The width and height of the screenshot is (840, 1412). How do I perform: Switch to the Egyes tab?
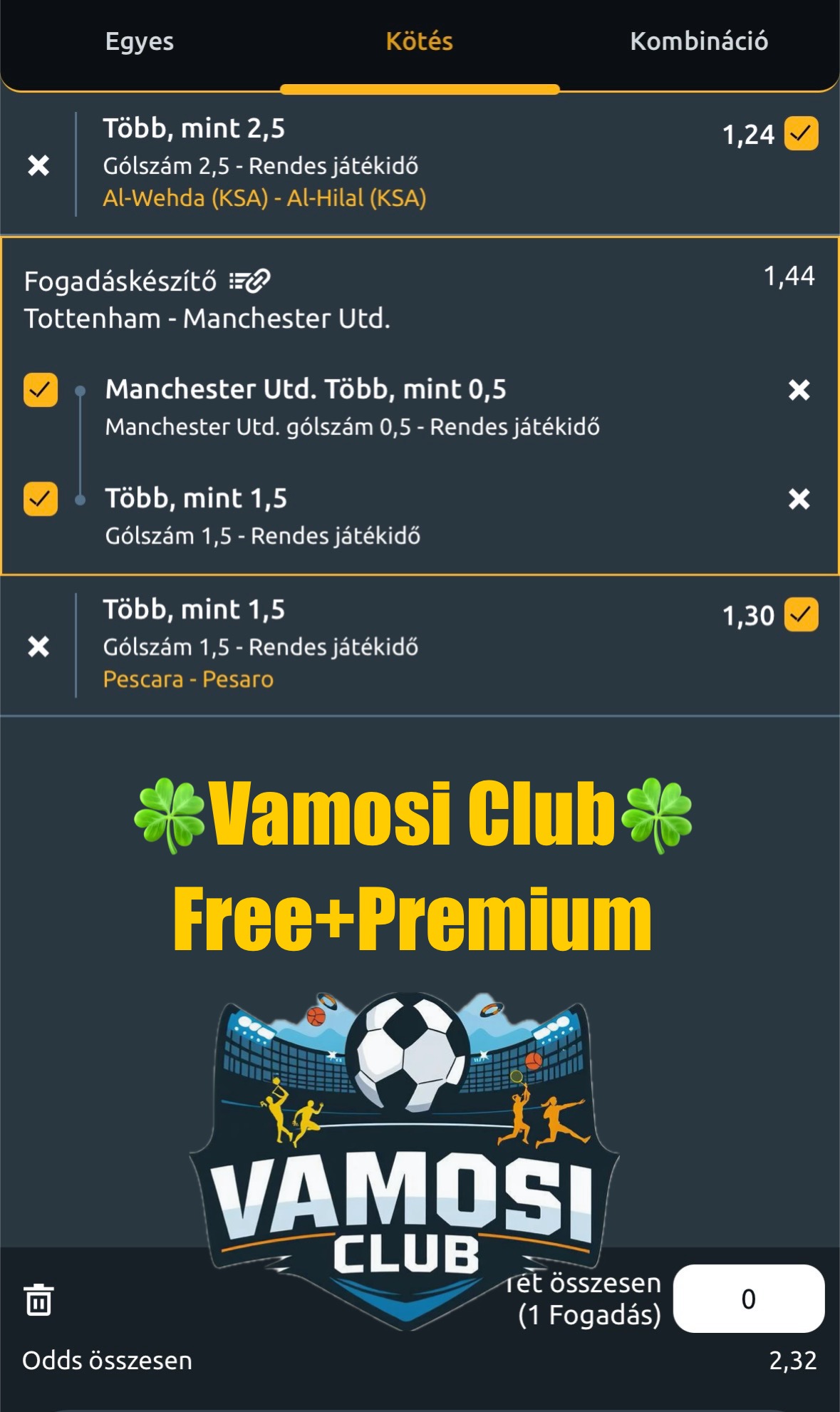pos(140,42)
